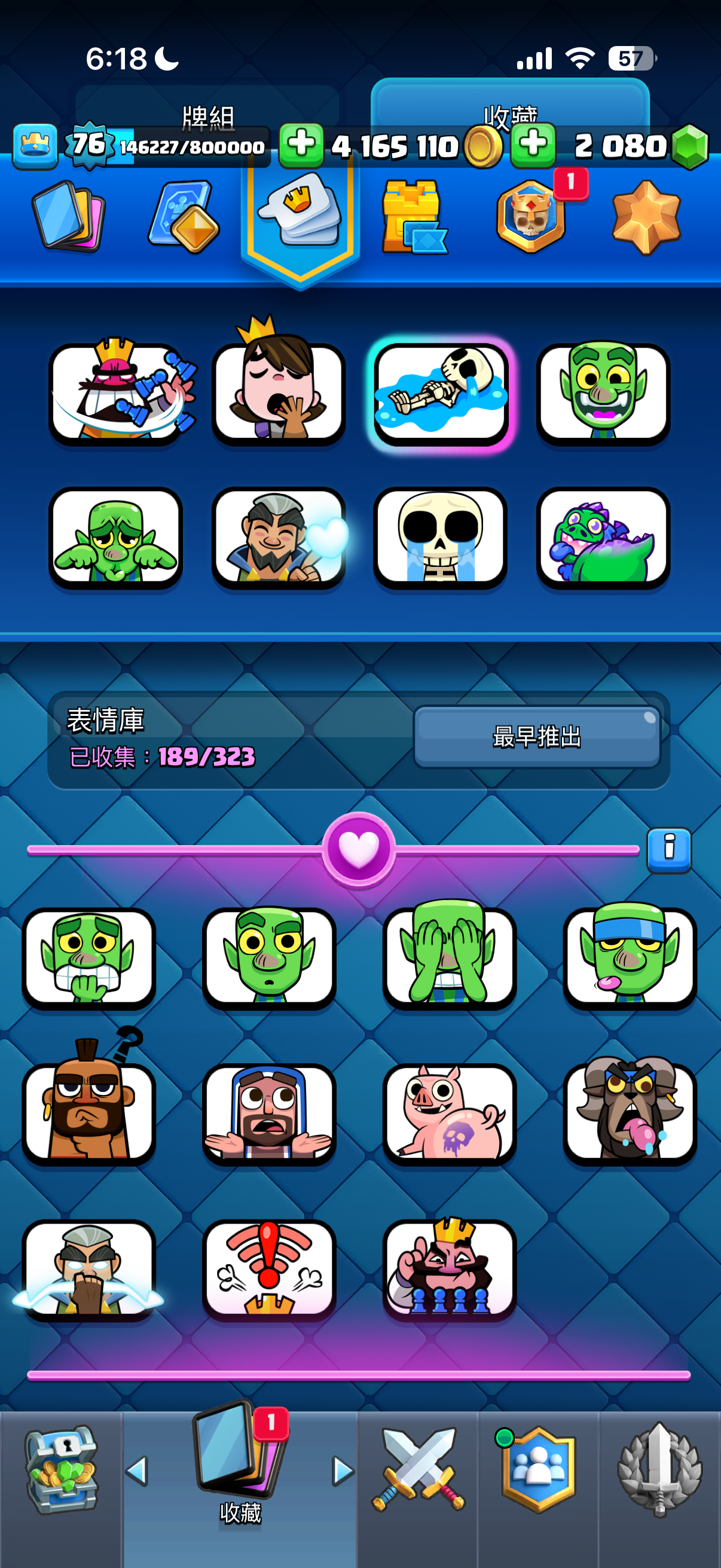This screenshot has width=721, height=1568.
Task: Open the shop chest tab
Action: (61, 1469)
